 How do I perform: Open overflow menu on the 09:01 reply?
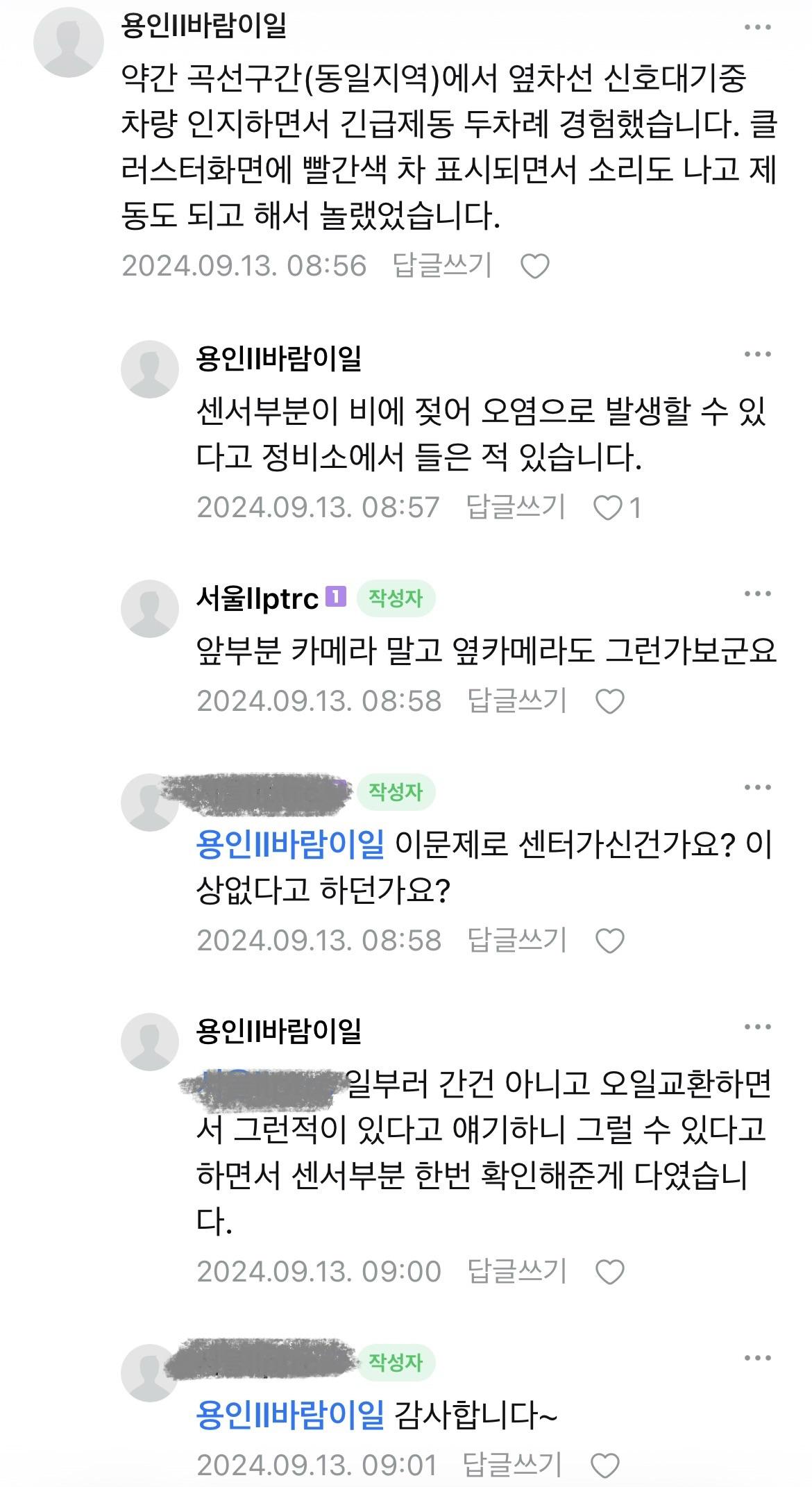click(x=757, y=1358)
